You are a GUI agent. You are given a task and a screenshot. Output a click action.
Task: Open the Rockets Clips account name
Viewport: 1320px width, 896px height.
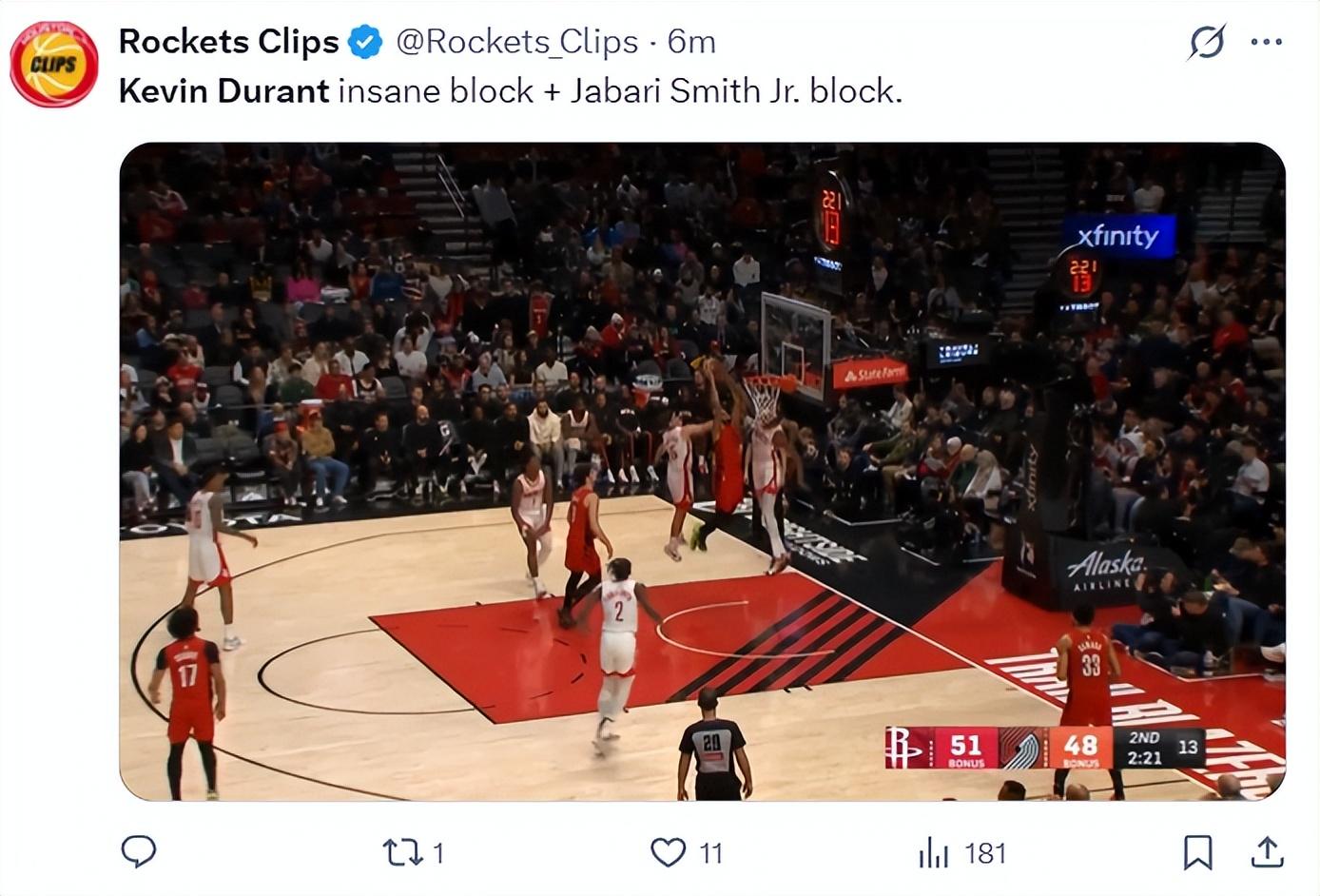228,42
